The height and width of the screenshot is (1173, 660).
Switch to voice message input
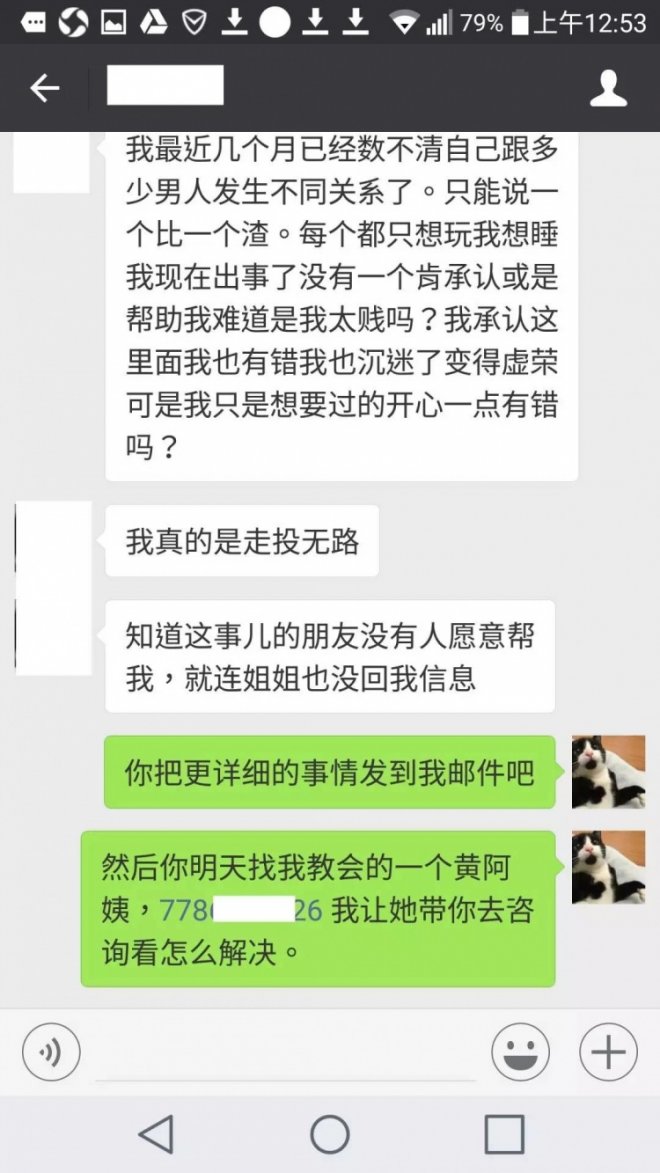[50, 1052]
